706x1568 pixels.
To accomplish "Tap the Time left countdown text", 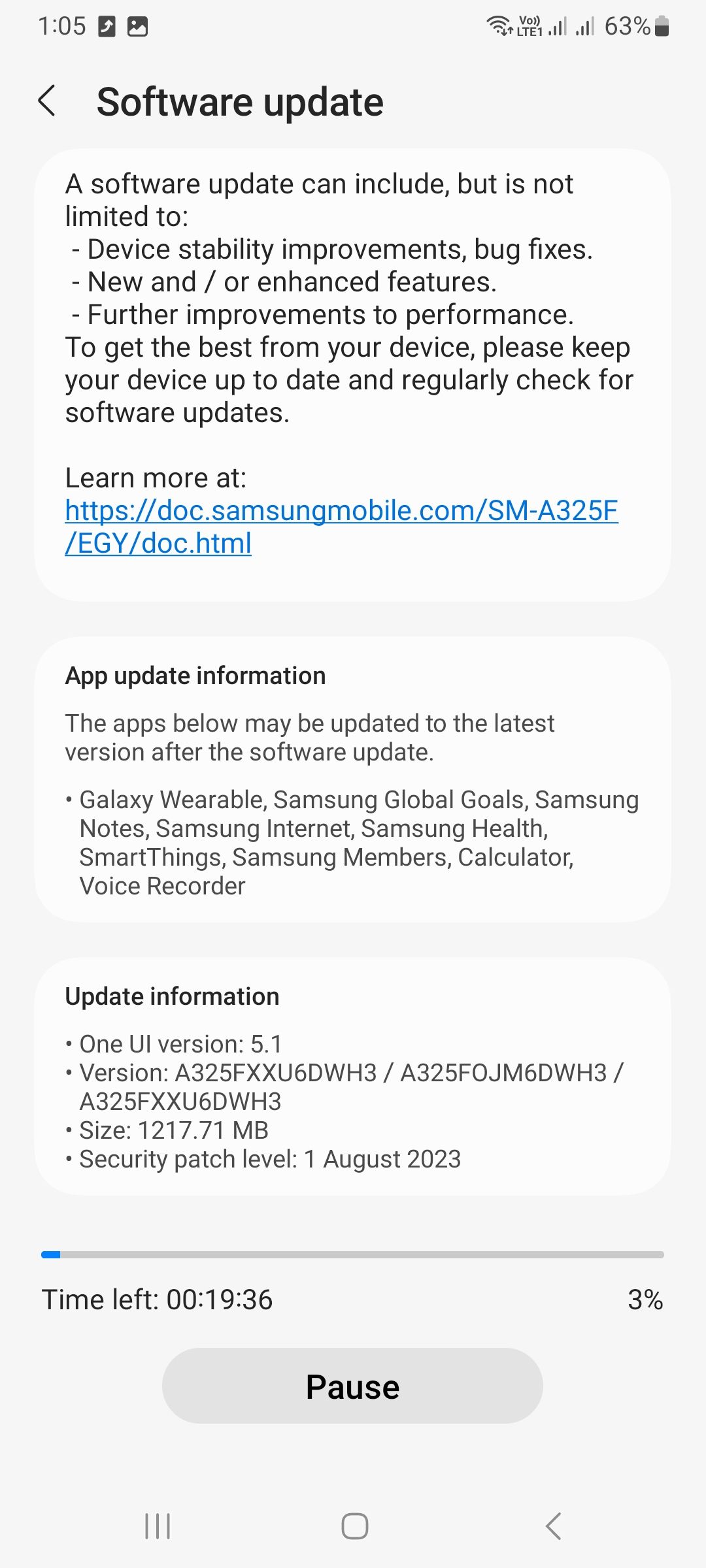I will [157, 1299].
